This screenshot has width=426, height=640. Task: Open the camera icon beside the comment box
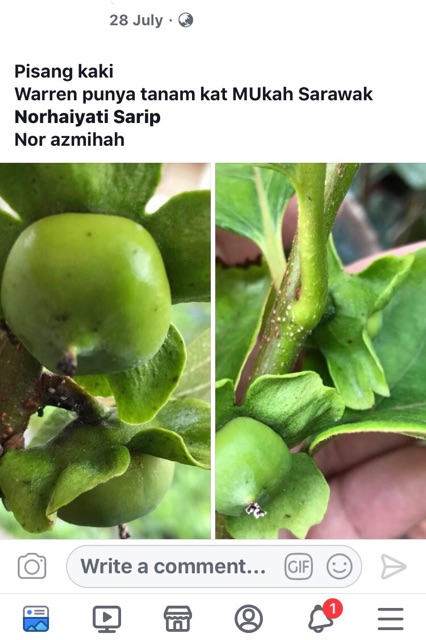tap(32, 566)
